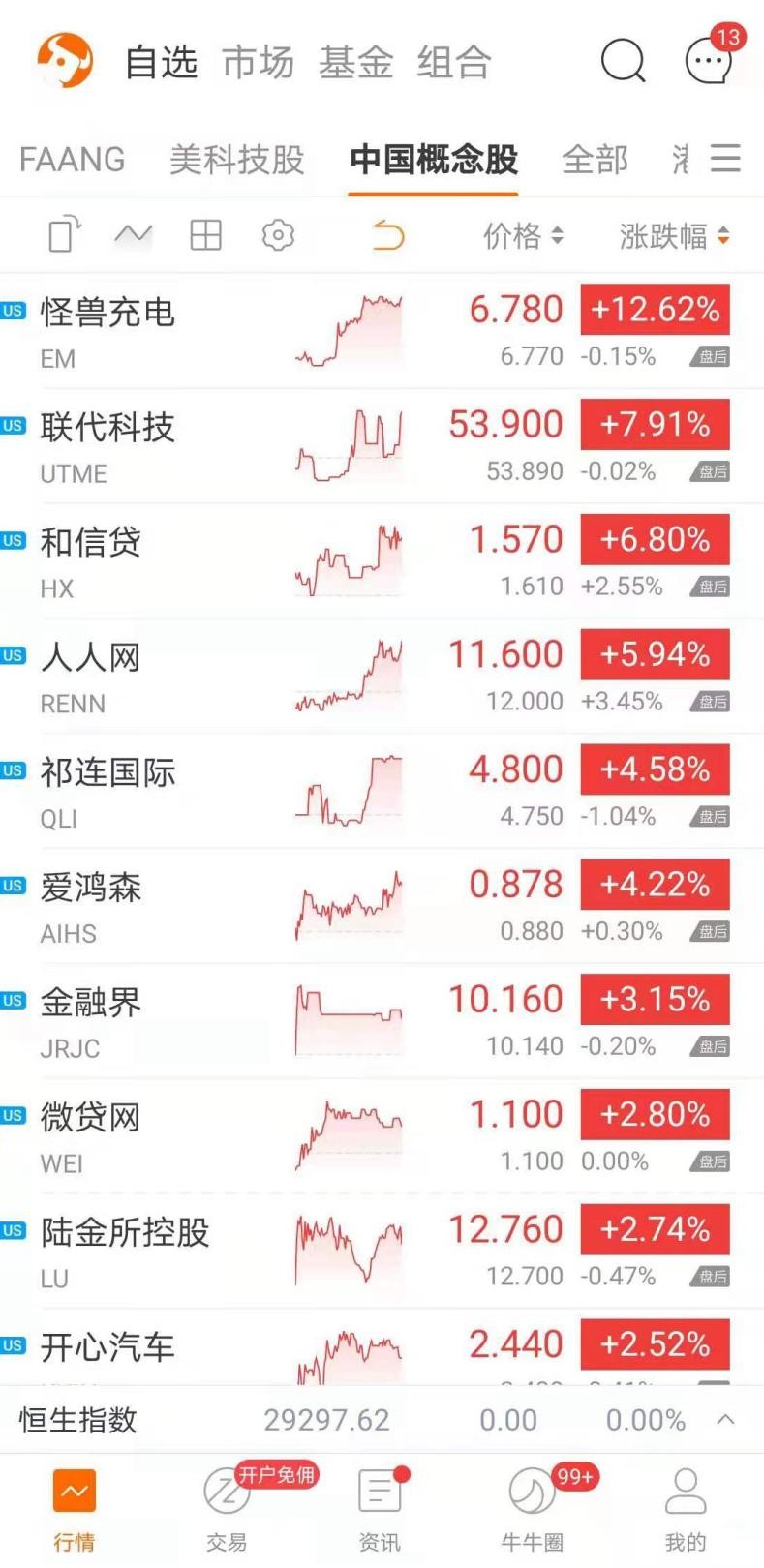Sort the list by 涨跌幅
This screenshot has height=1568, width=764.
tap(674, 235)
